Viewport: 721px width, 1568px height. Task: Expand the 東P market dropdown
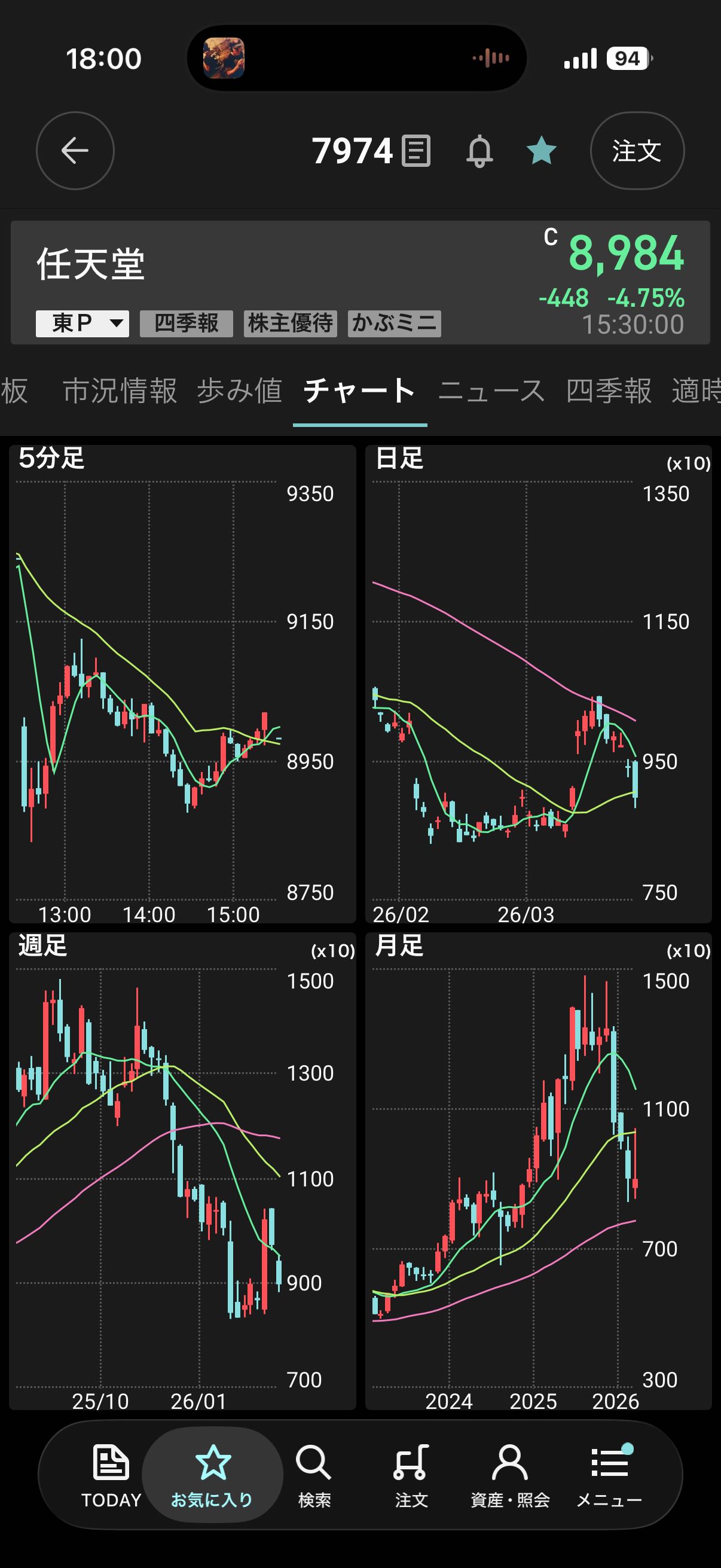pos(82,323)
